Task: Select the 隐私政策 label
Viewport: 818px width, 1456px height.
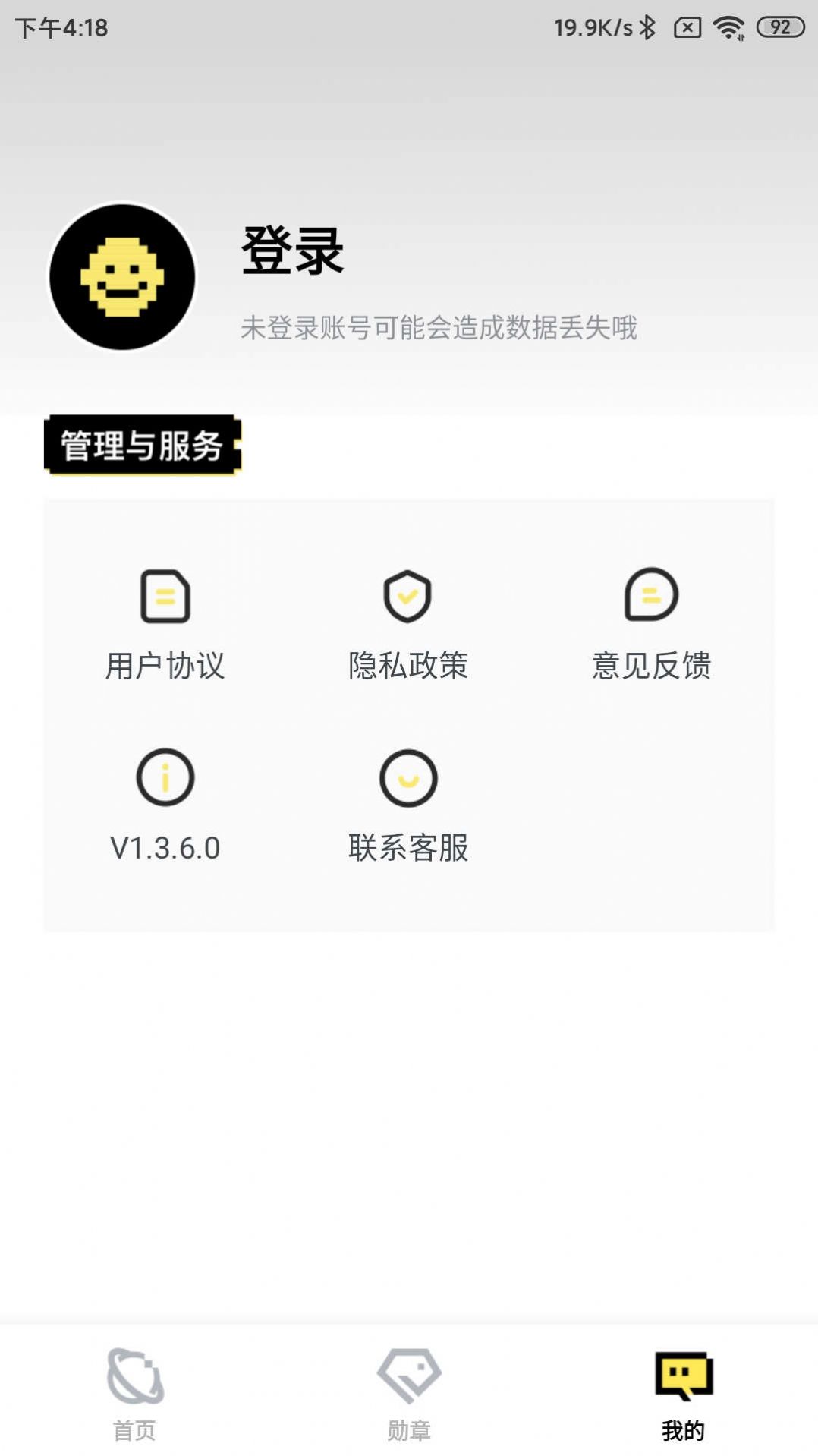Action: point(408,667)
